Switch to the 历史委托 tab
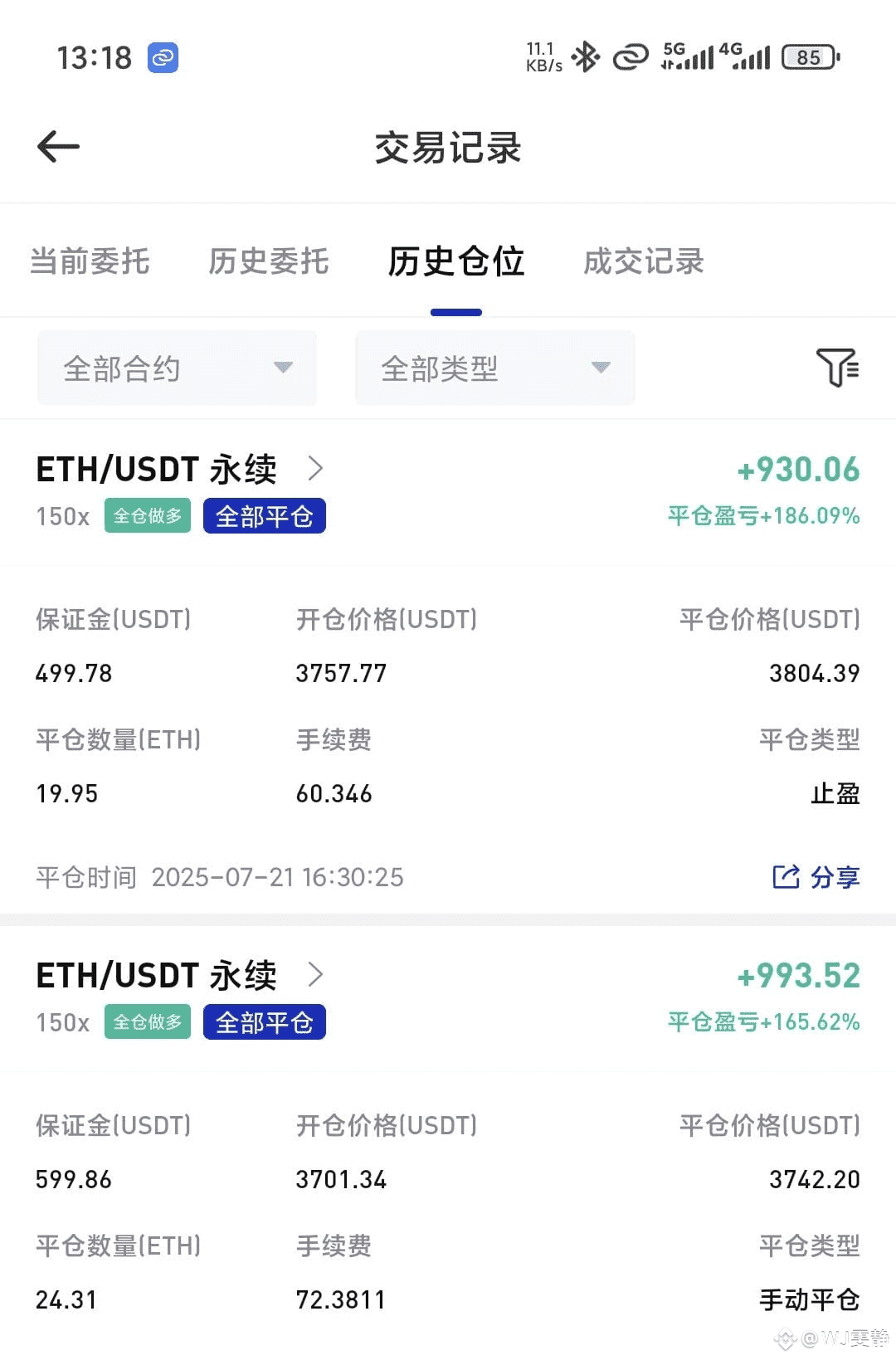The width and height of the screenshot is (896, 1360). 269,261
